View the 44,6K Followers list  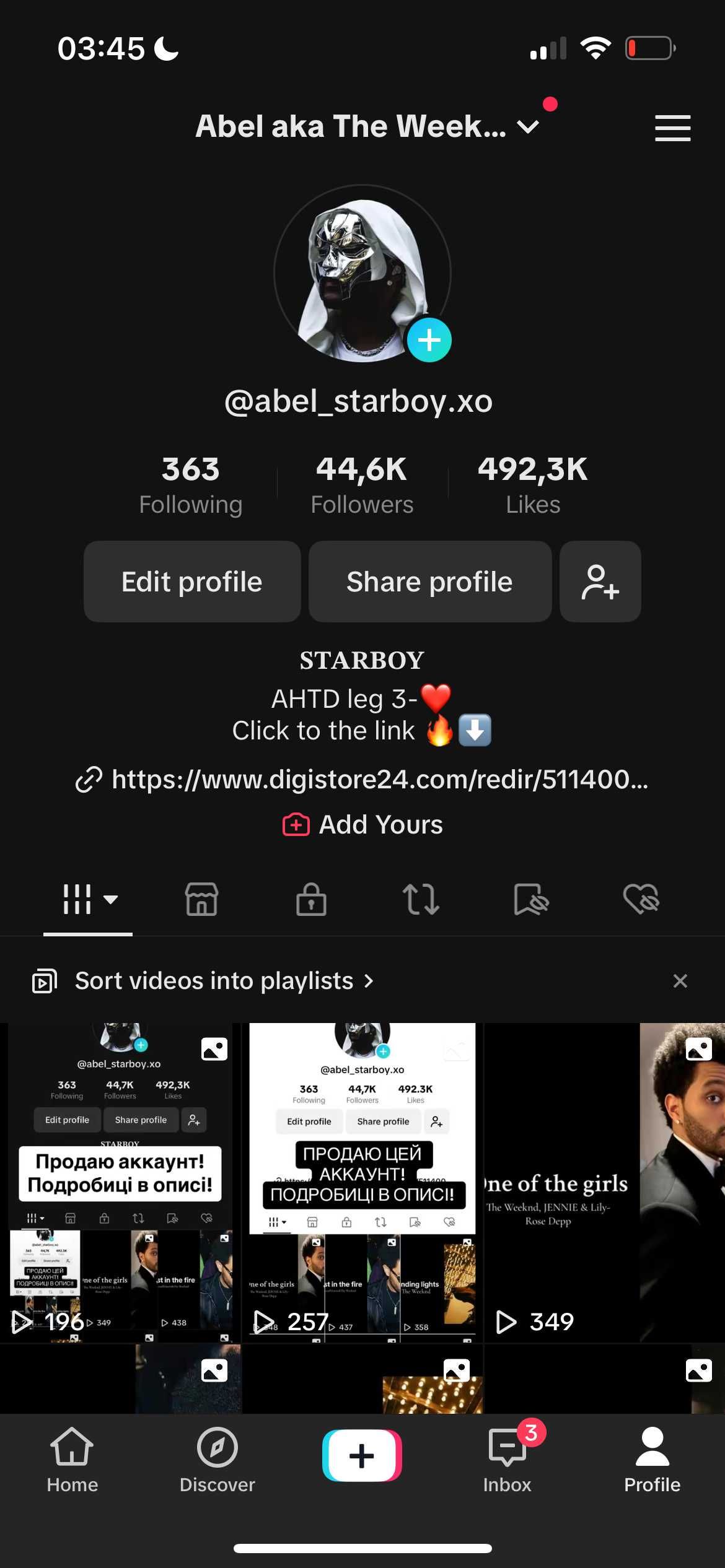click(362, 485)
